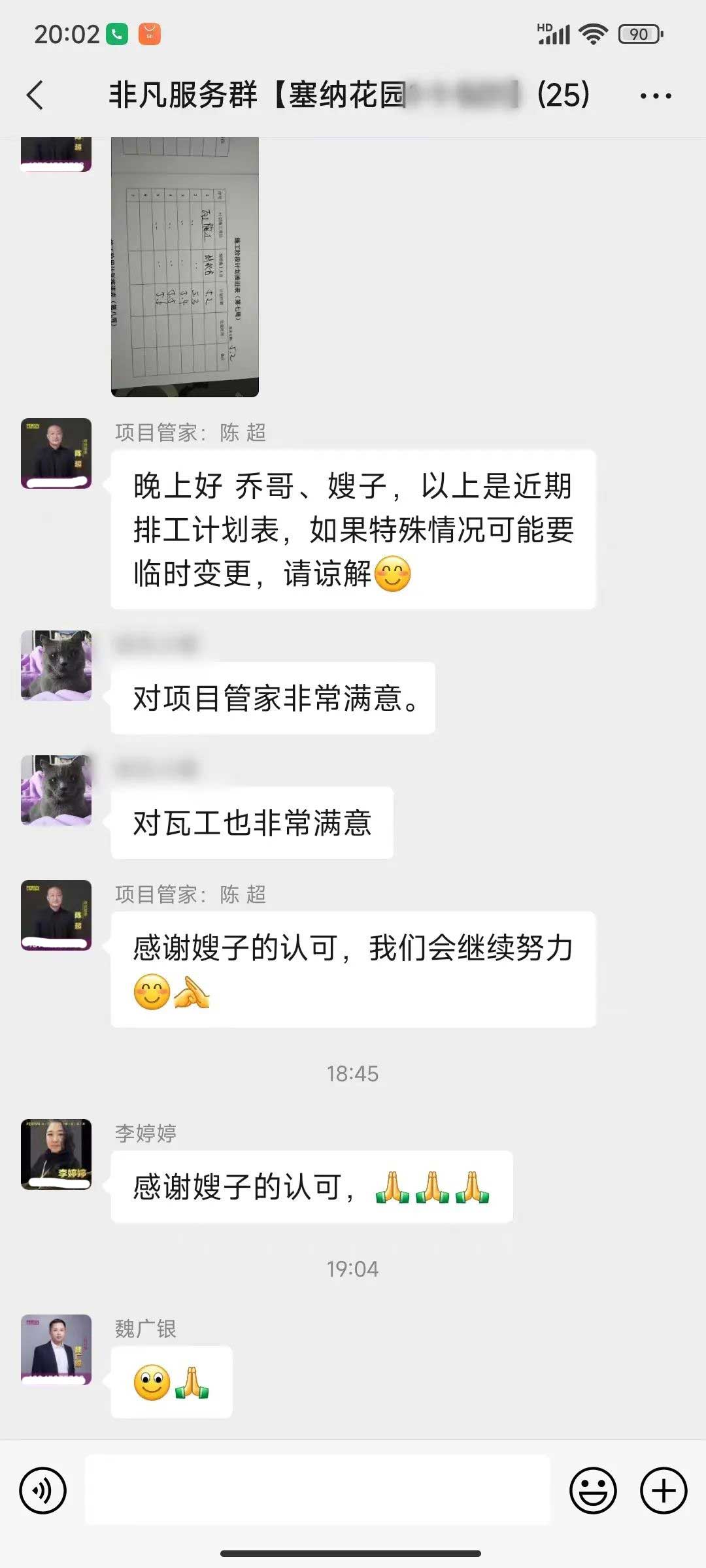Open the chat info overflow menu
The height and width of the screenshot is (1568, 706).
point(655,96)
